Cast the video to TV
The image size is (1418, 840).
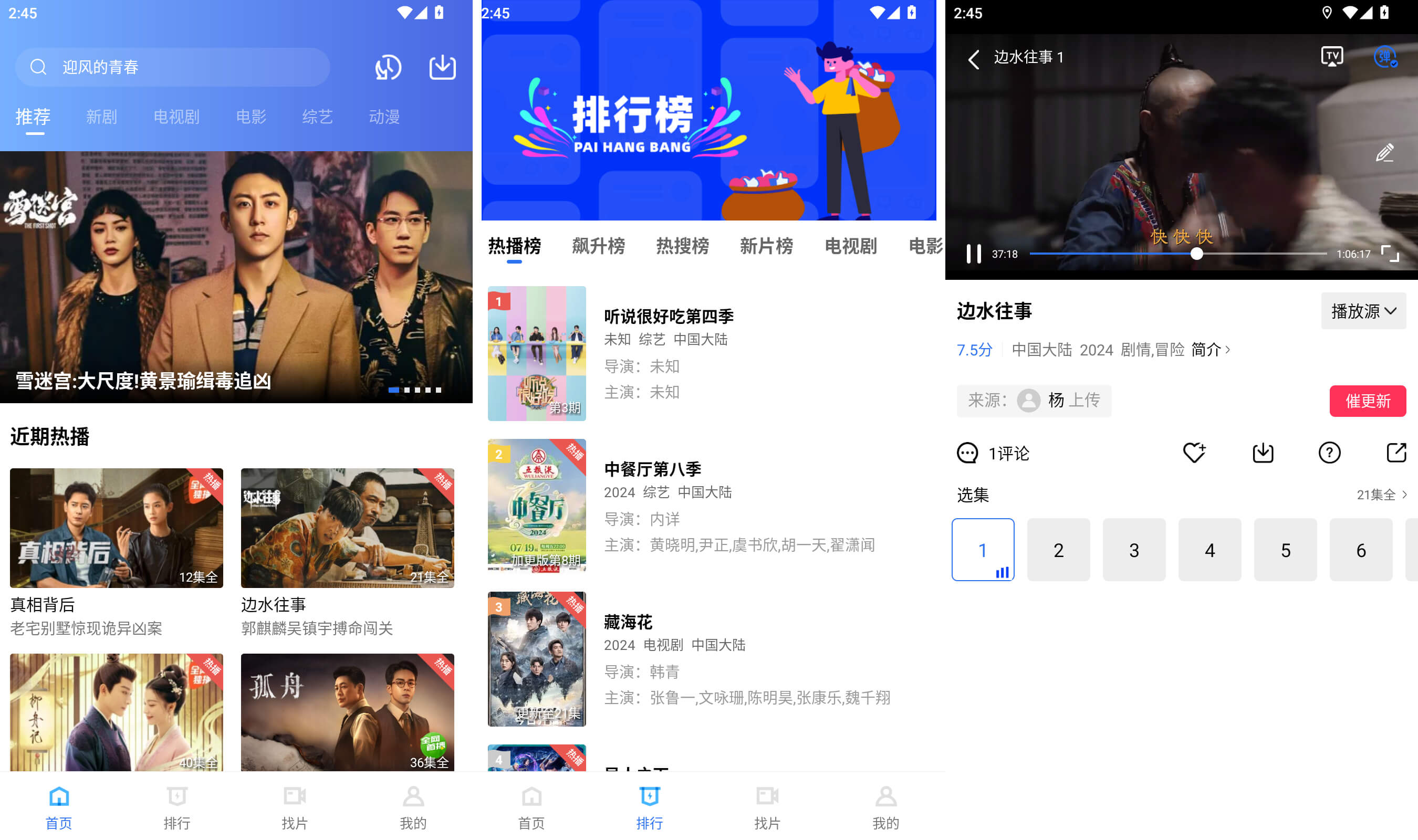(1331, 57)
